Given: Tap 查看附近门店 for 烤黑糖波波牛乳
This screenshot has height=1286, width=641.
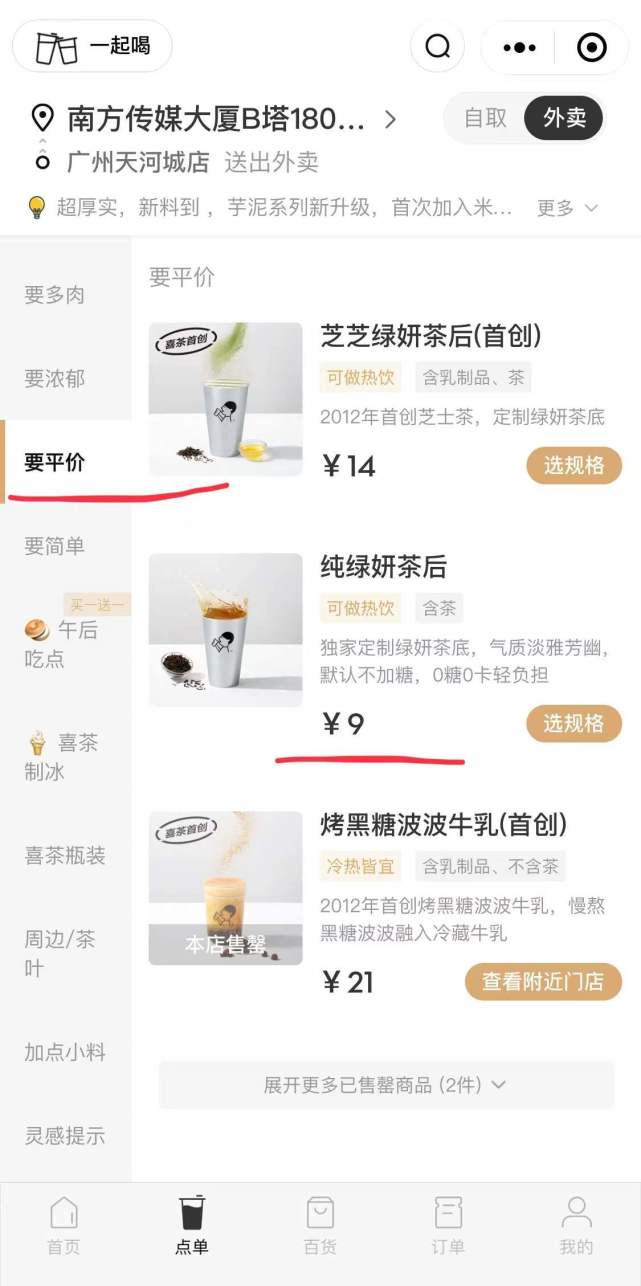Looking at the screenshot, I should point(543,982).
